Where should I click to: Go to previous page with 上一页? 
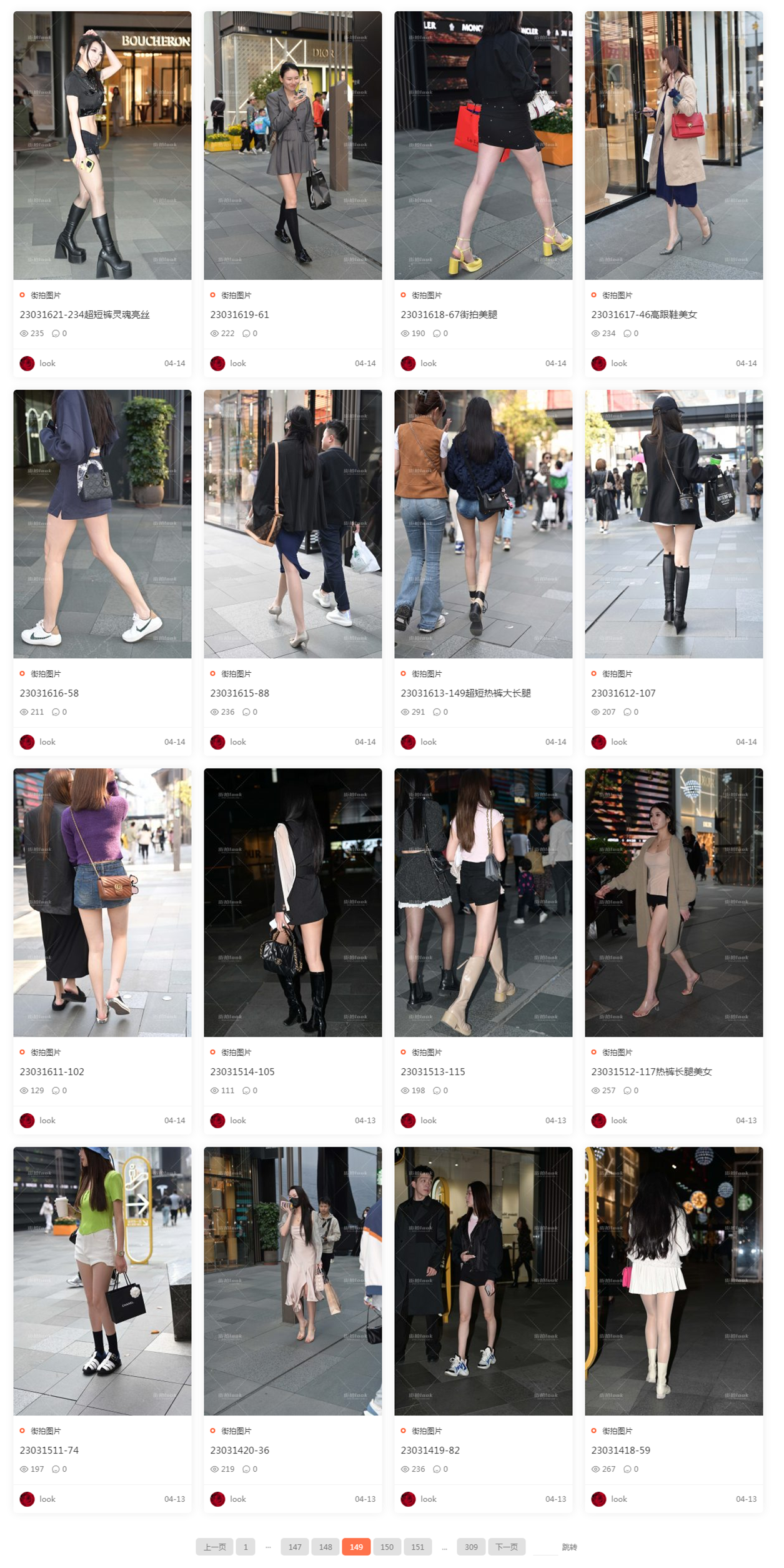click(x=214, y=1547)
